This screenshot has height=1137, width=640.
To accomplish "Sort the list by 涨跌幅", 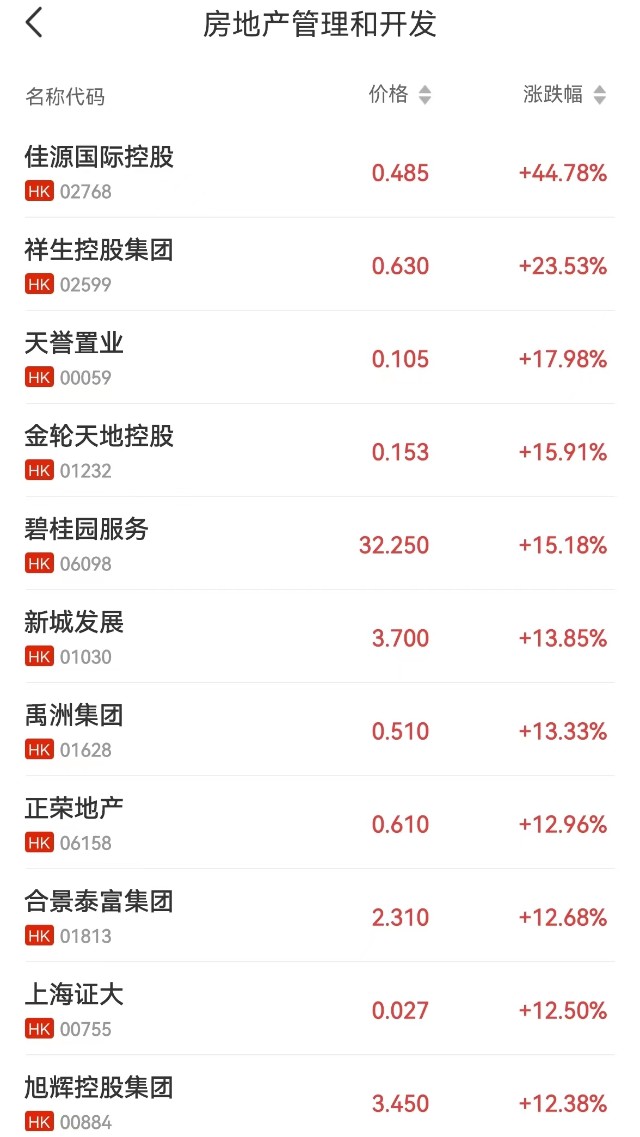I will tap(565, 95).
